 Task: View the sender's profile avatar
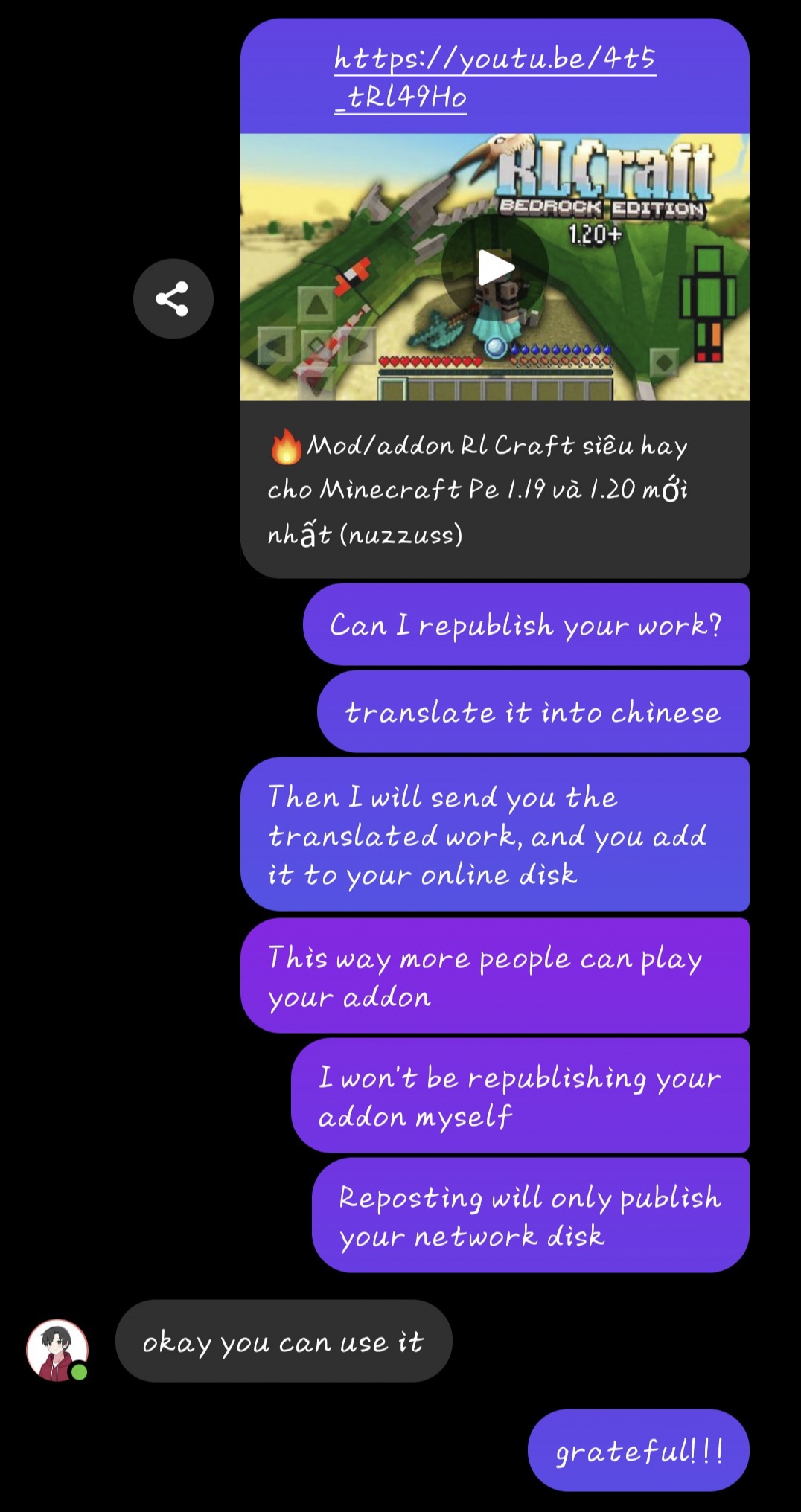[x=57, y=1350]
